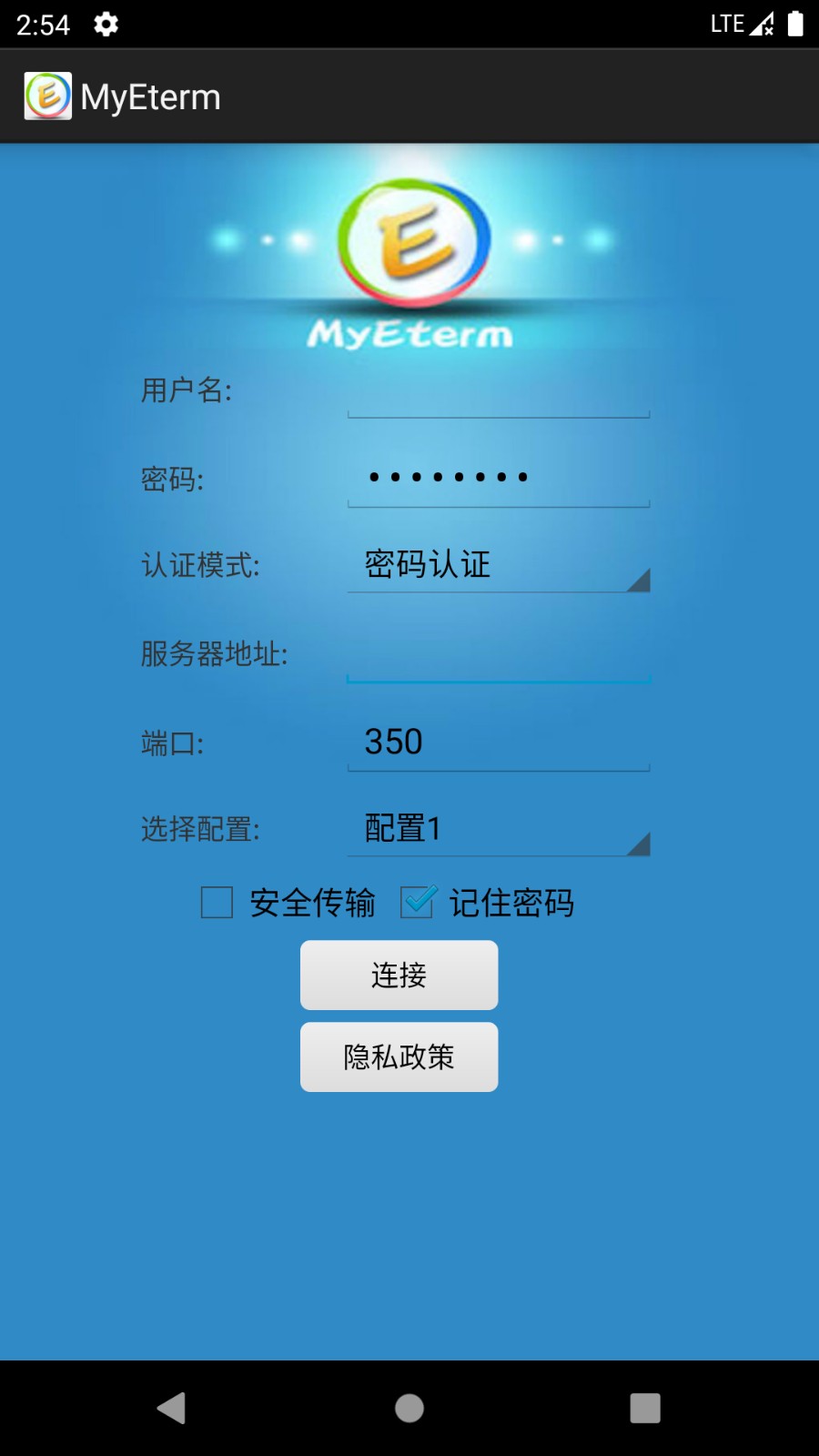The width and height of the screenshot is (819, 1456).
Task: Tap the 服务器地址 server address field
Action: click(x=498, y=655)
